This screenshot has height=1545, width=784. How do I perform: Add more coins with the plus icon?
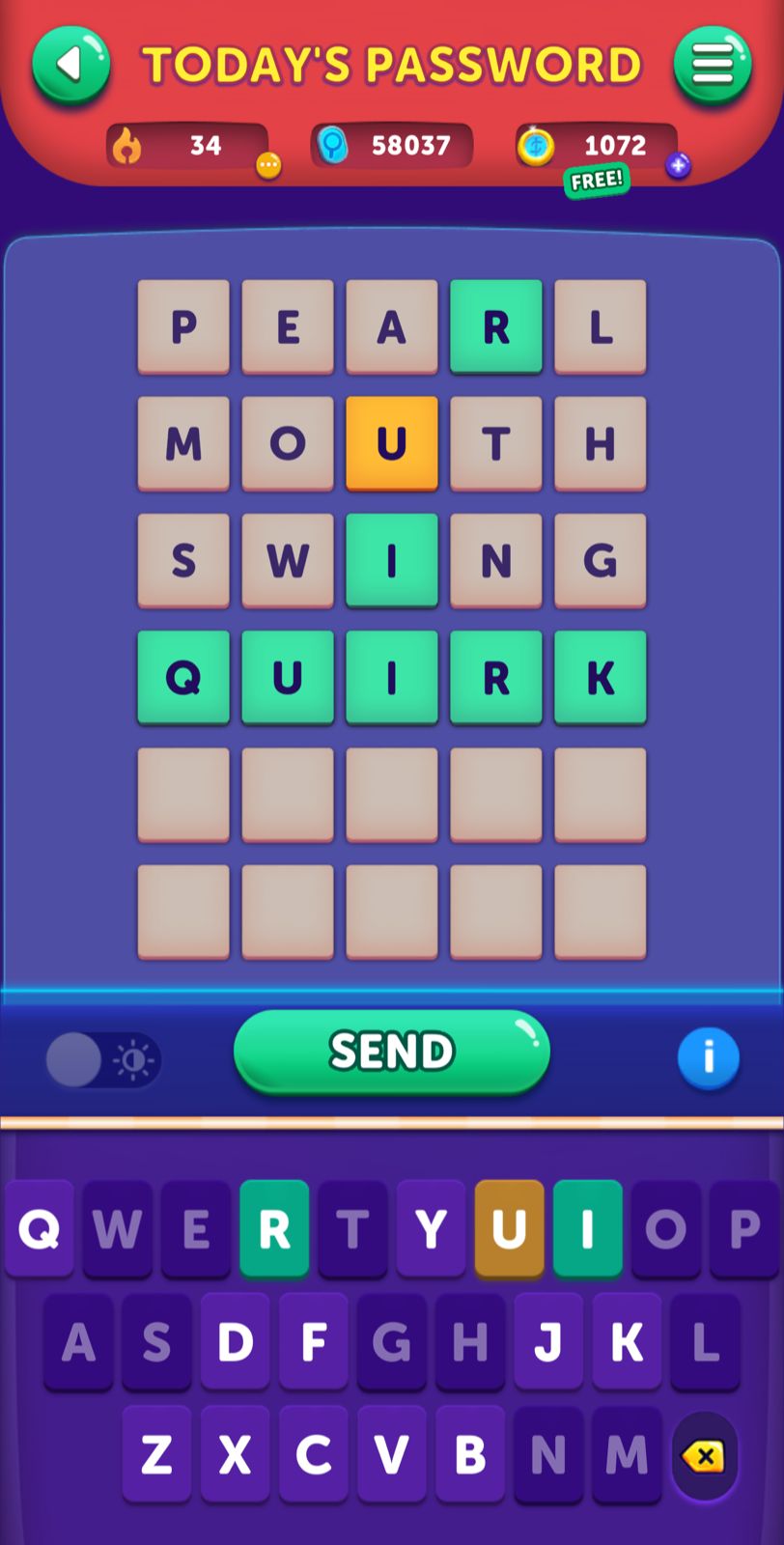click(678, 166)
